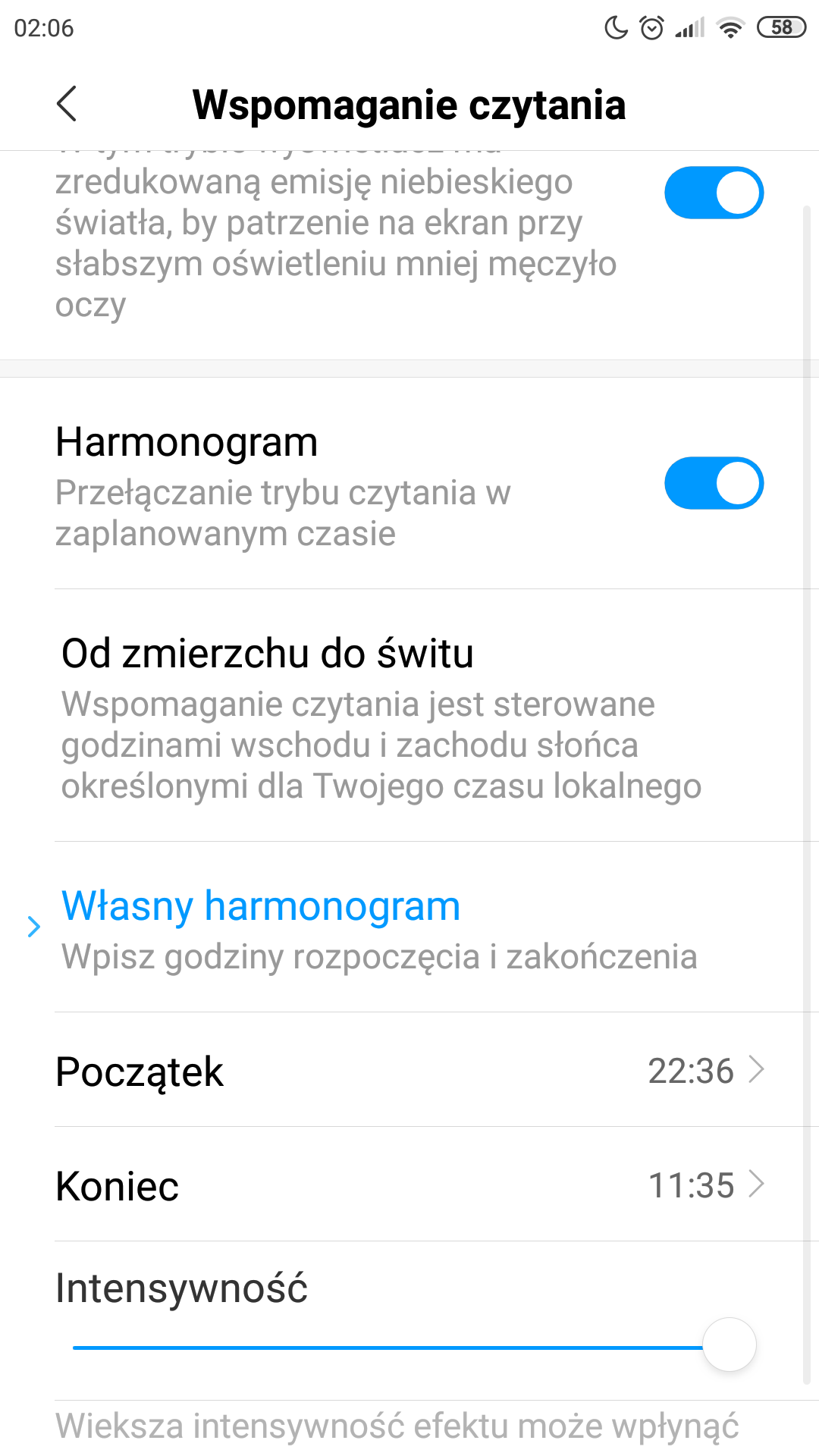
Task: Disable the Harmonogram toggle
Action: (714, 483)
